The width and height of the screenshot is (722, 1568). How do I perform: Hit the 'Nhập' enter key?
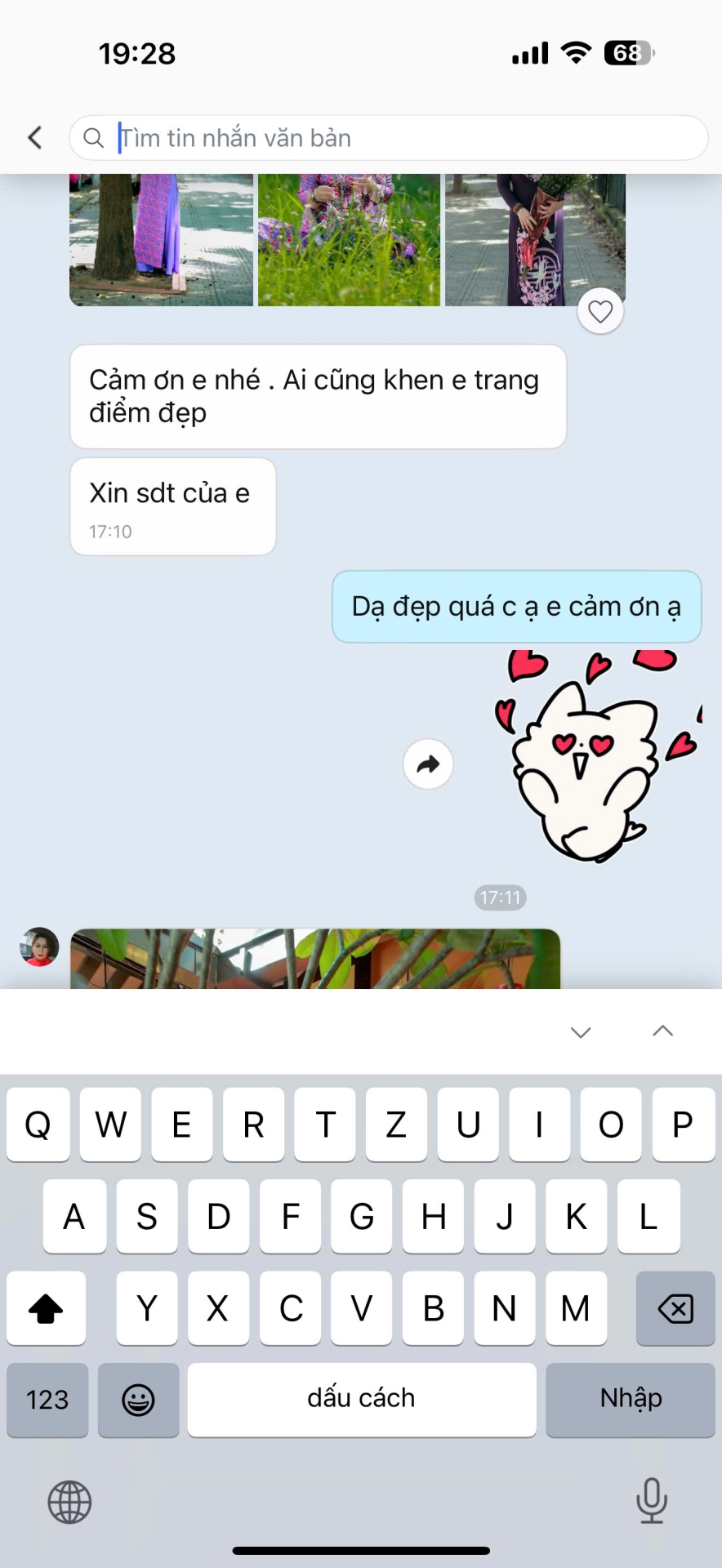pos(631,1399)
